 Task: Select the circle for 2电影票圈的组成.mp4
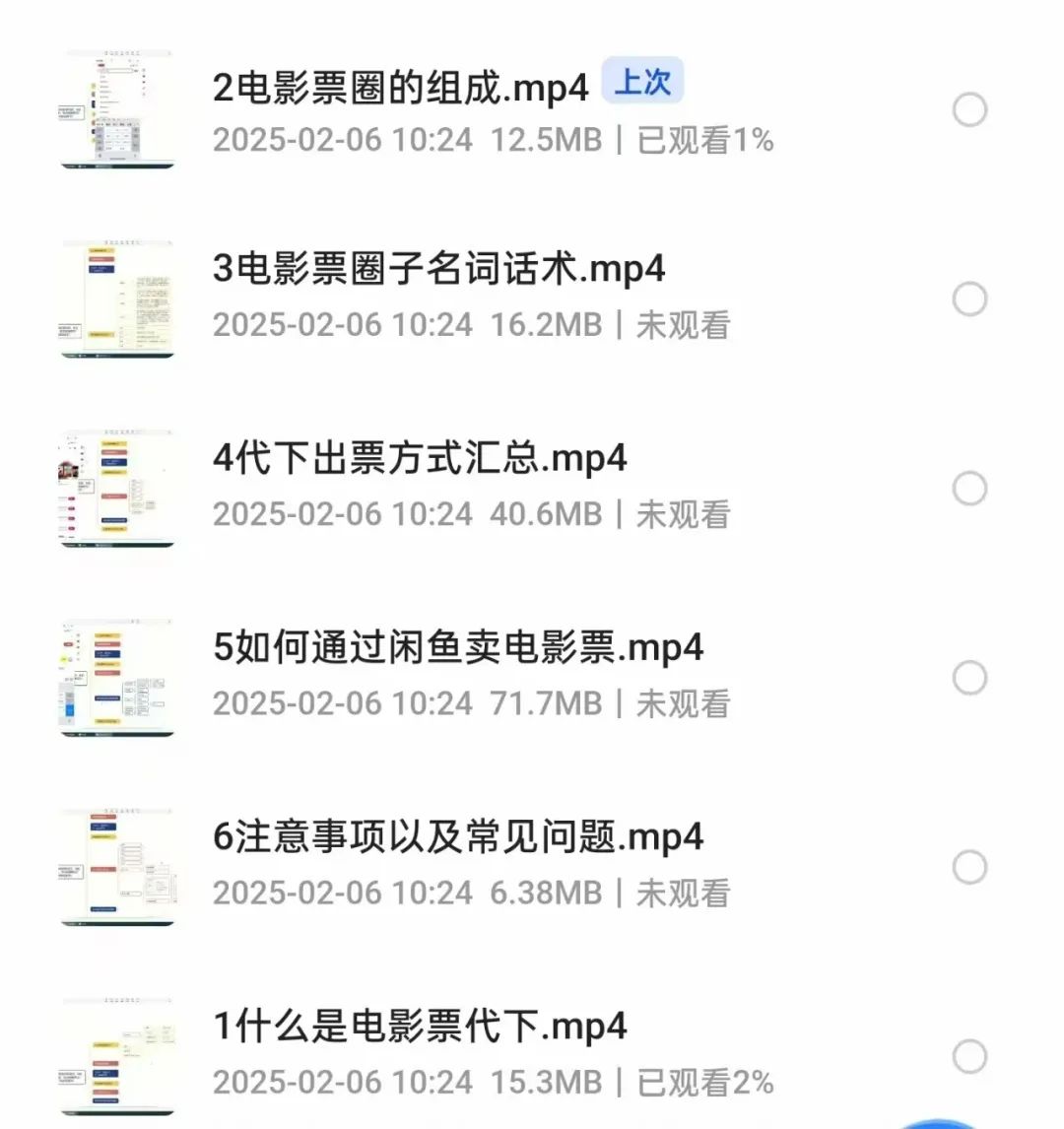coord(969,110)
